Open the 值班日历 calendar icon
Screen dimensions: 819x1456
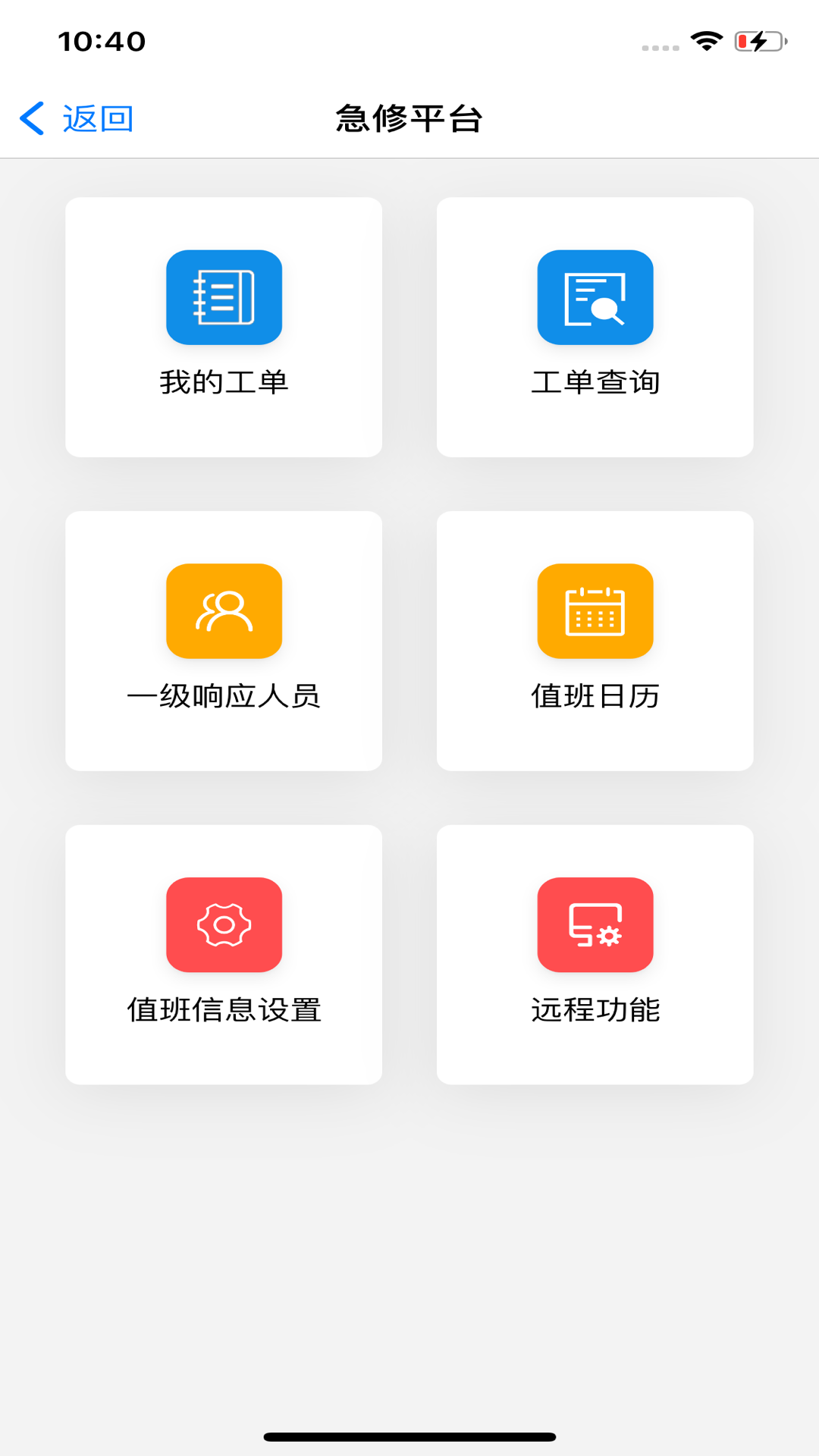pos(595,611)
